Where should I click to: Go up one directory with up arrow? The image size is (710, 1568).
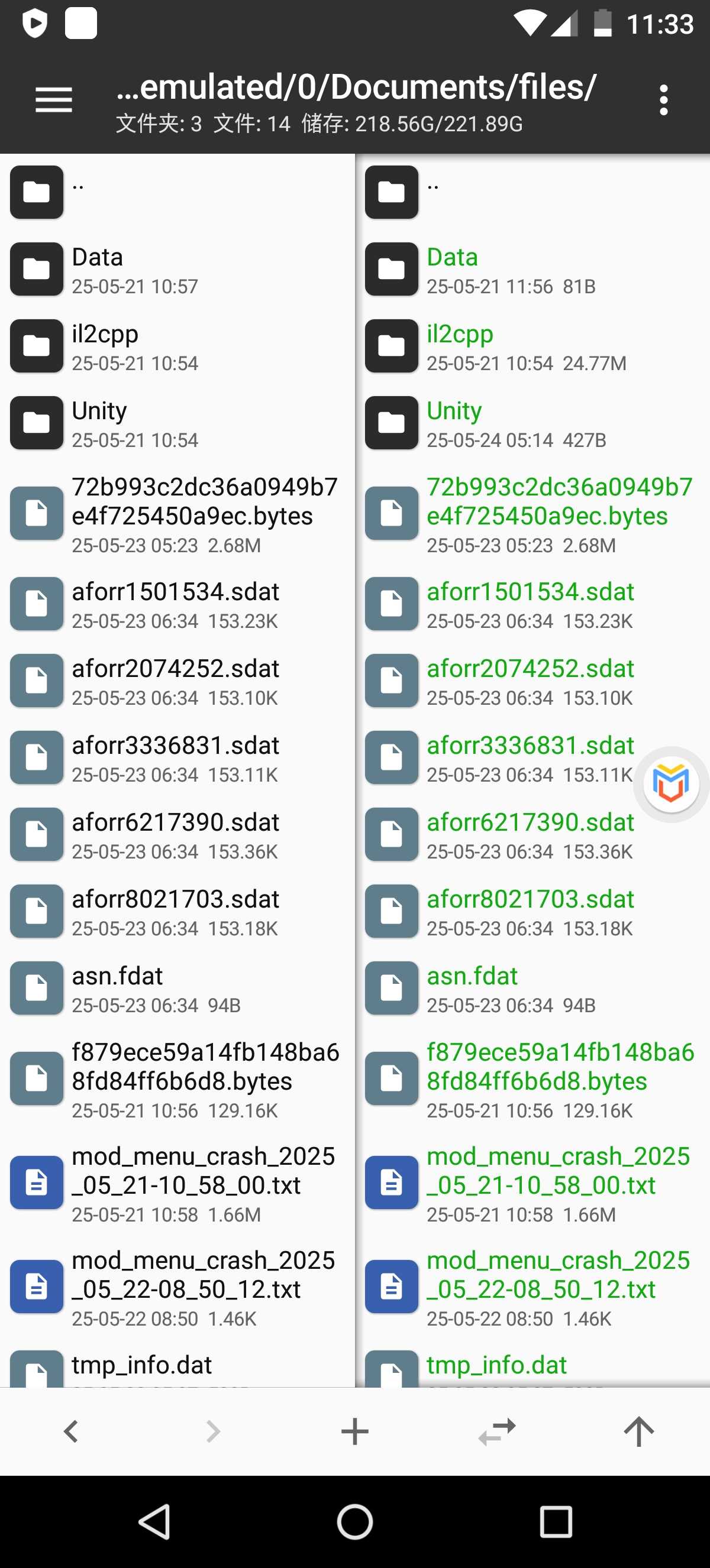pyautogui.click(x=639, y=1431)
